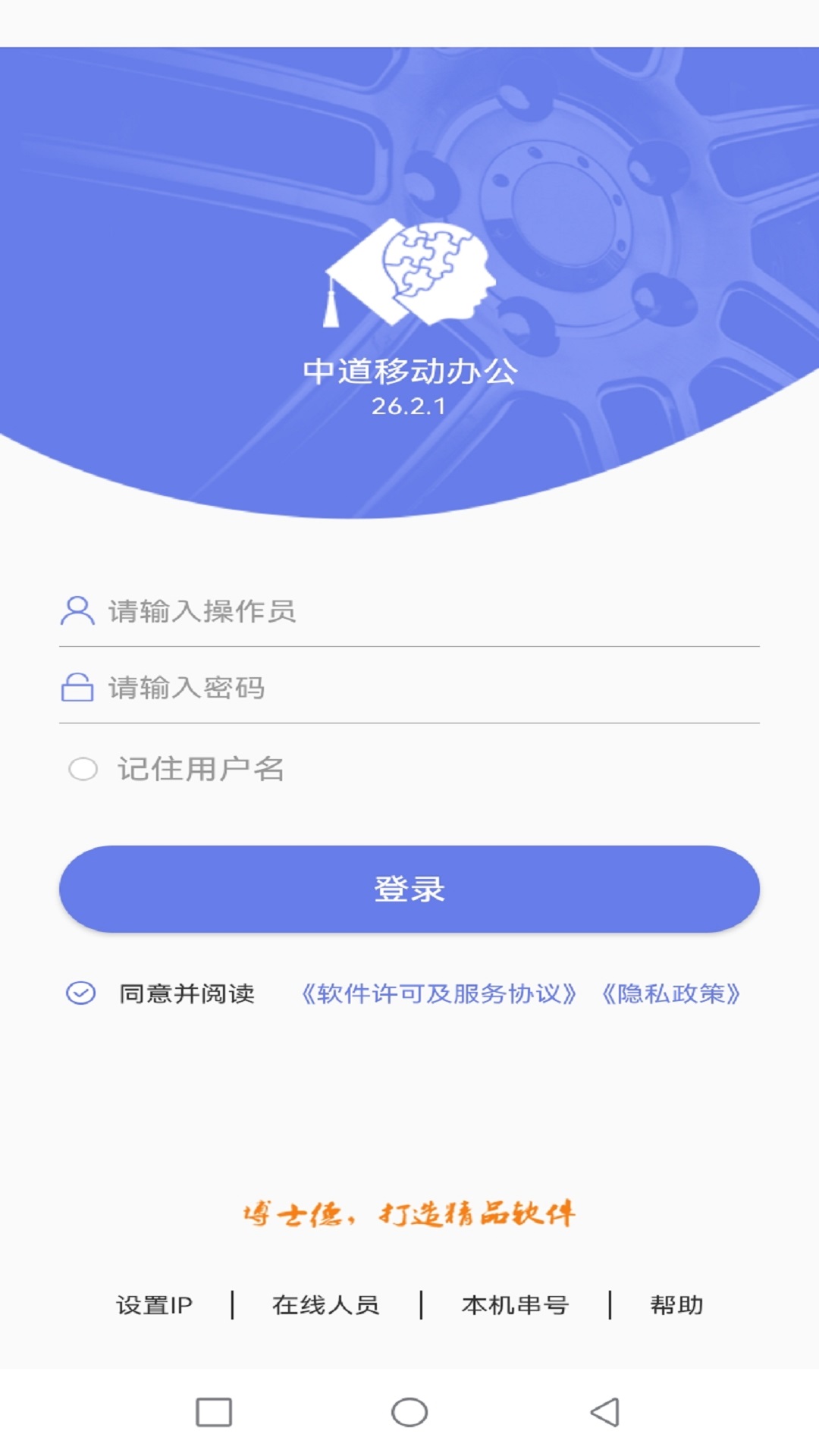Open 设置IP settings
The height and width of the screenshot is (1456, 819).
(154, 1305)
